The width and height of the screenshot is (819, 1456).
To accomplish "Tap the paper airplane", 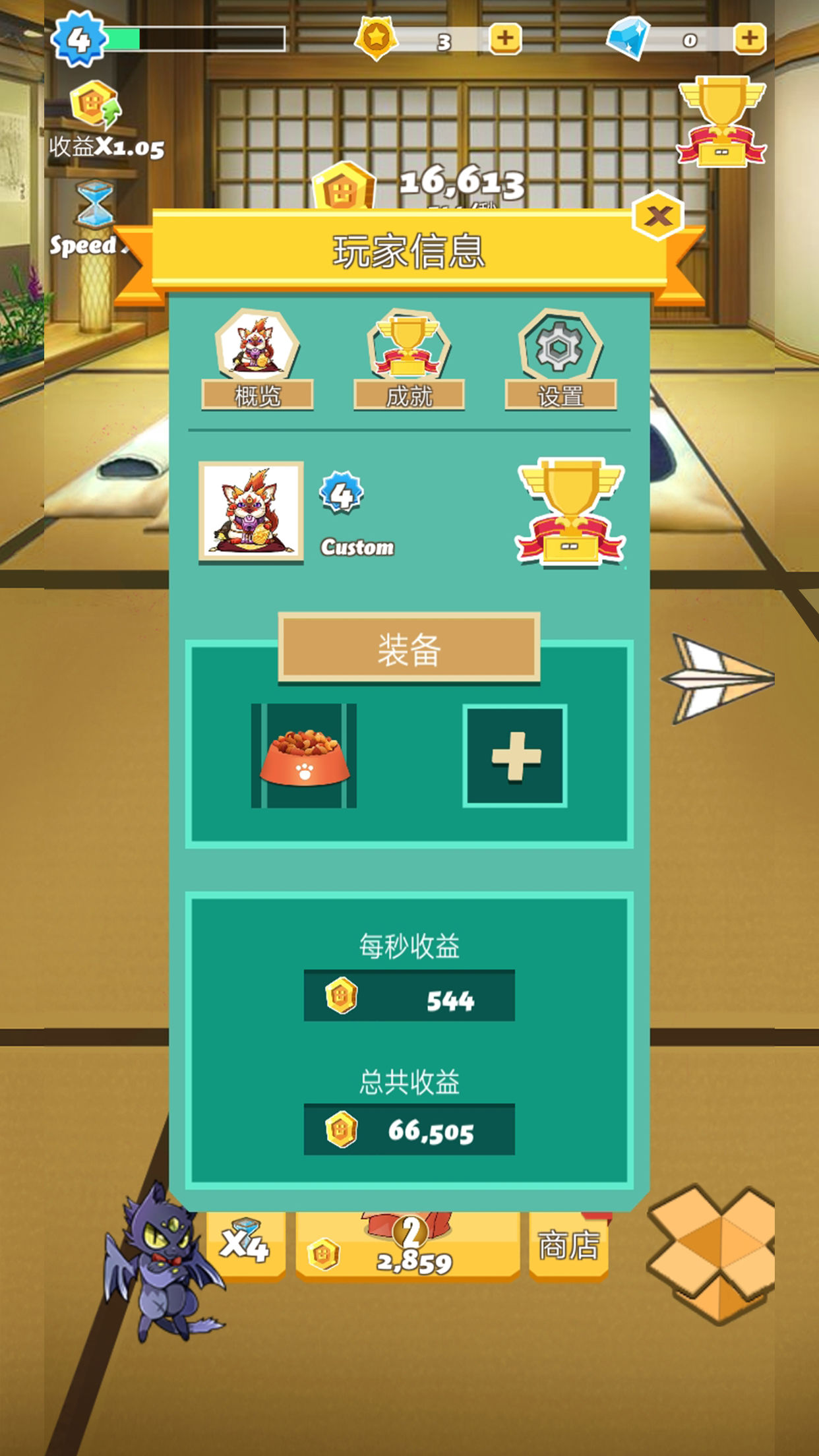I will [719, 679].
